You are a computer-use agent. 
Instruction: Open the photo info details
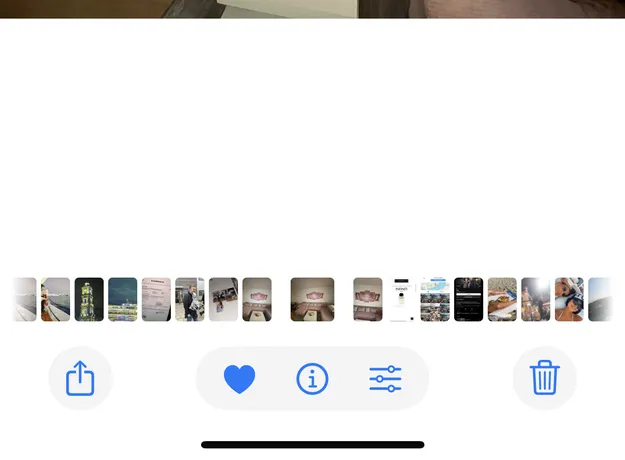312,379
